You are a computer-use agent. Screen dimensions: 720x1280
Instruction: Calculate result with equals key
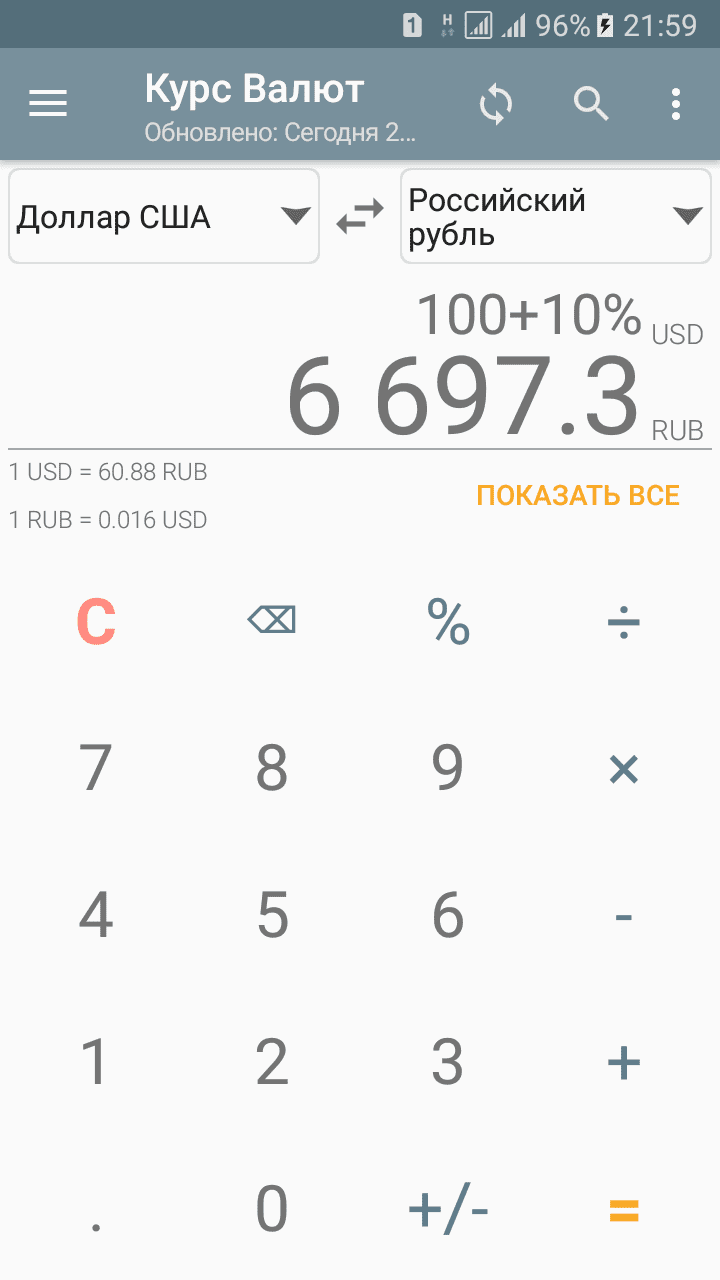click(x=623, y=1211)
